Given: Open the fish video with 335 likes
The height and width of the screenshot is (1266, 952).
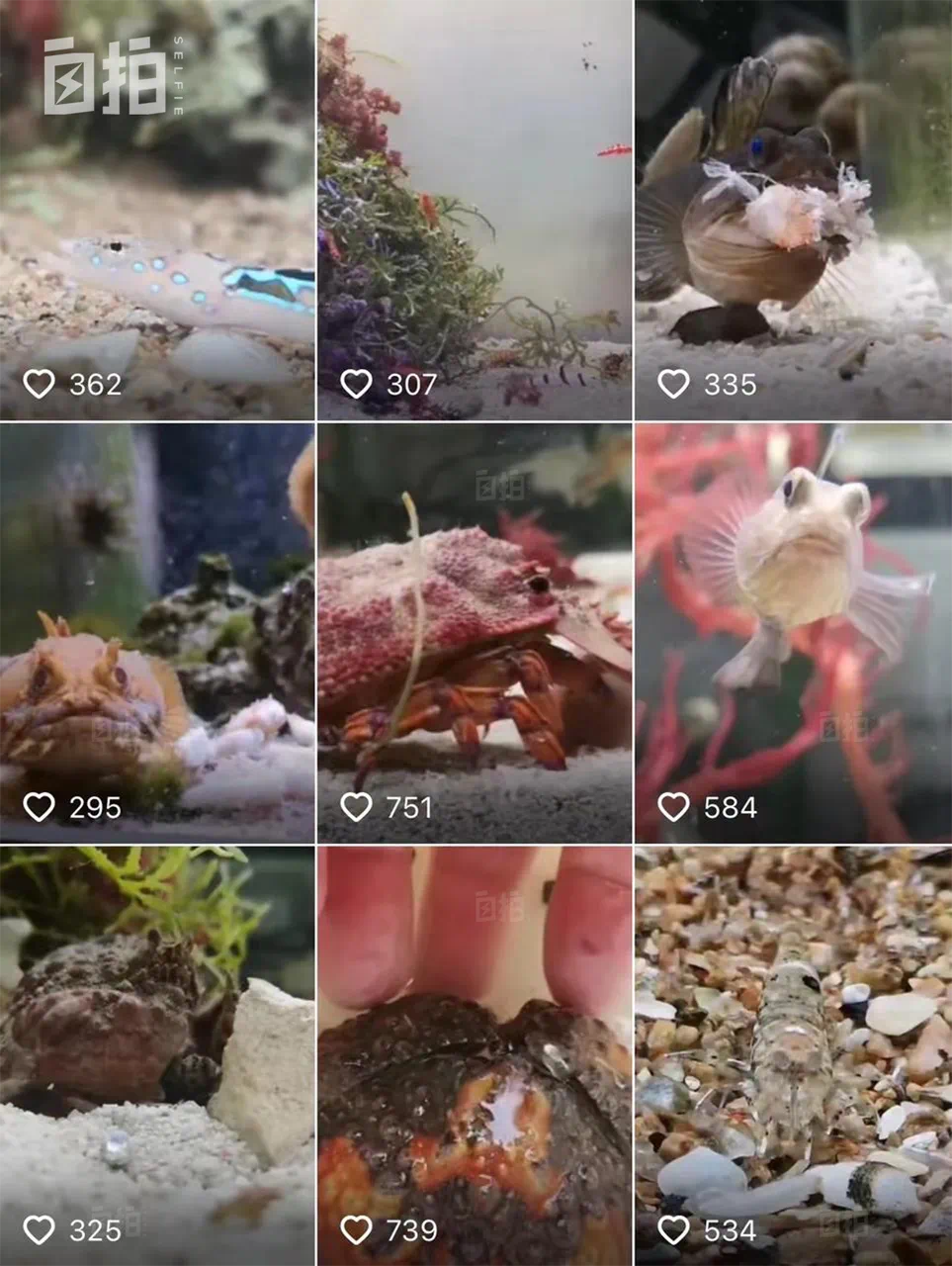Looking at the screenshot, I should pyautogui.click(x=793, y=210).
